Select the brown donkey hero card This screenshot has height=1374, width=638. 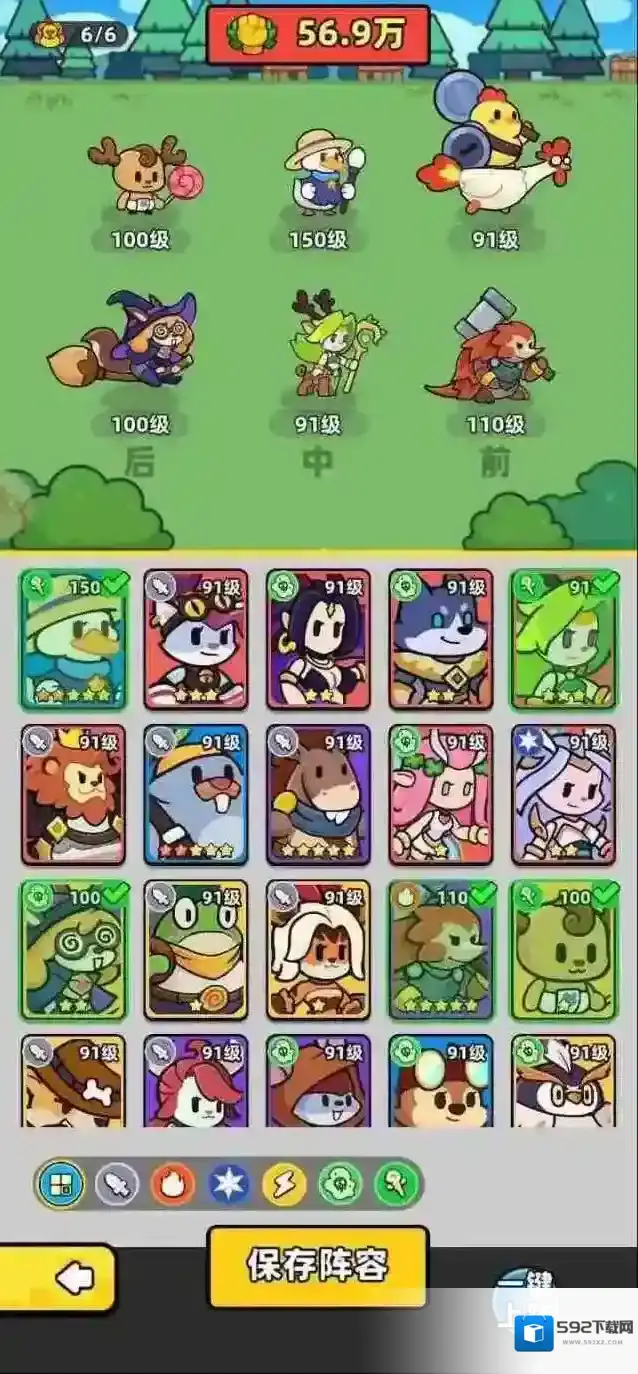pyautogui.click(x=318, y=794)
